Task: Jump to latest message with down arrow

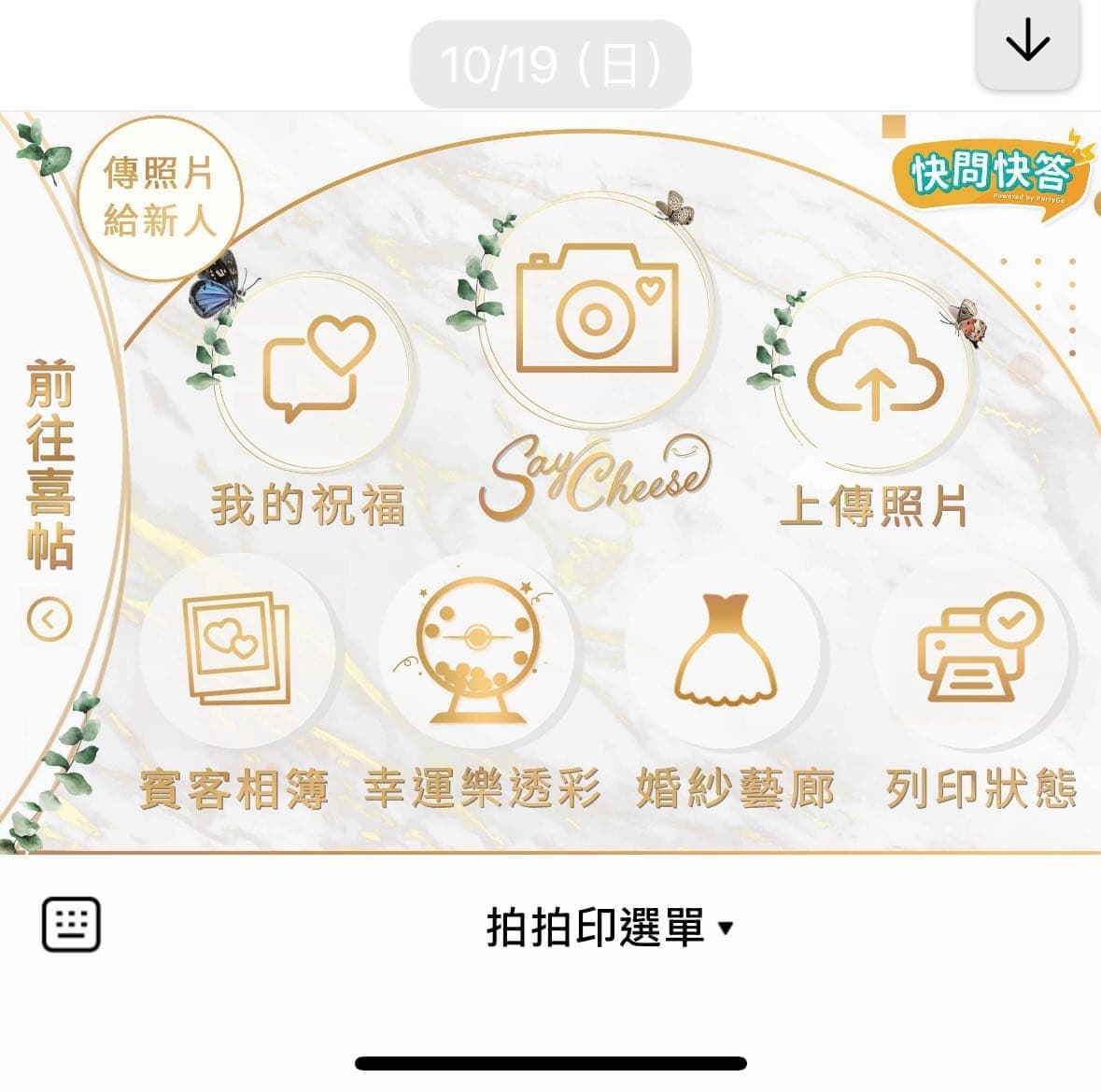Action: pyautogui.click(x=1028, y=43)
